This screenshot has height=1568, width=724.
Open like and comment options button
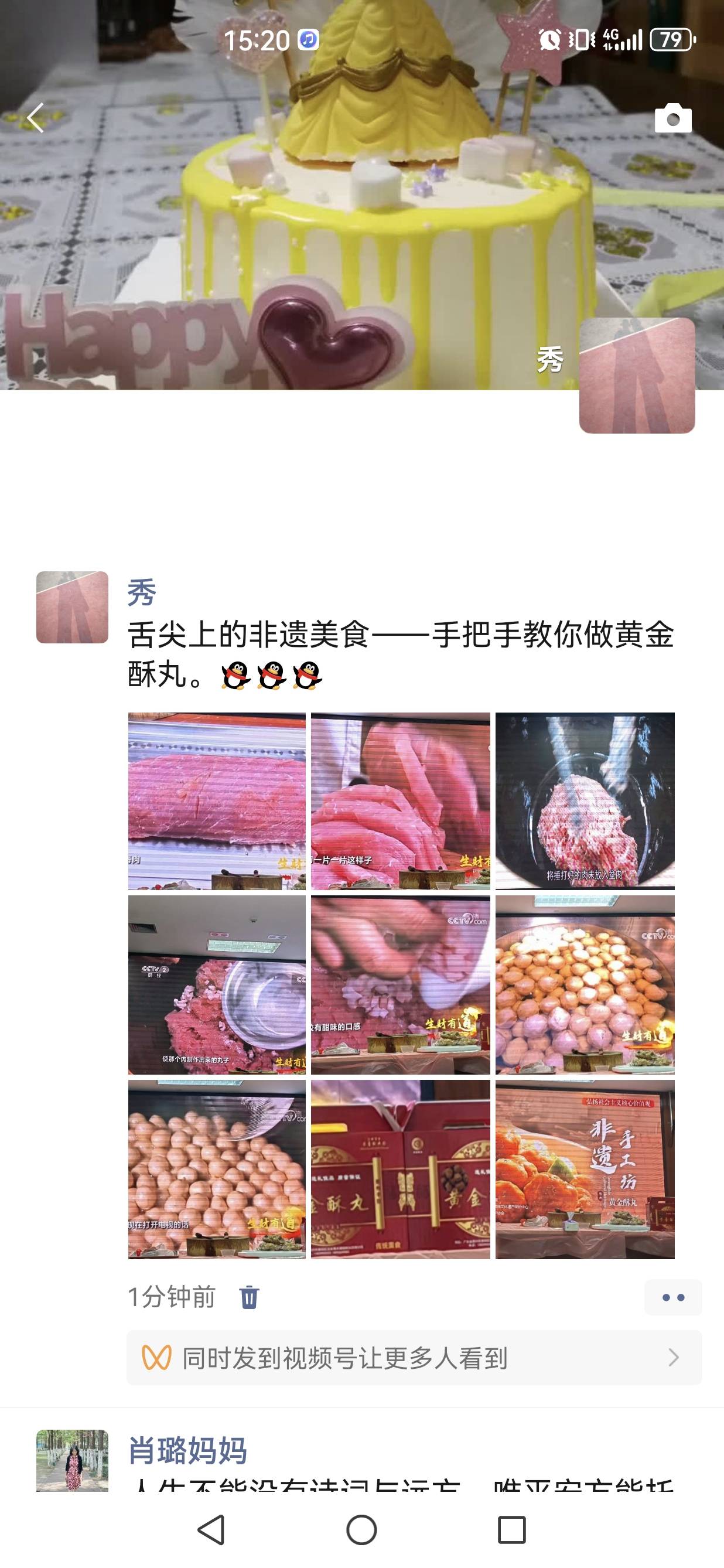coord(673,1297)
